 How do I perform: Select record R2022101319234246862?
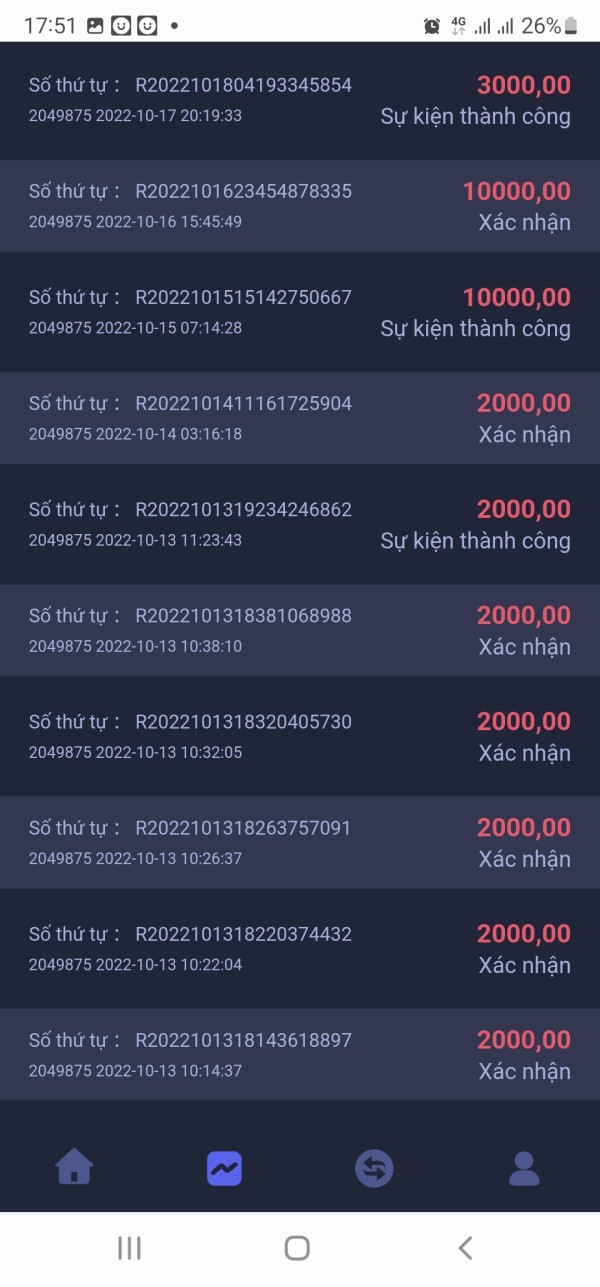coord(300,524)
